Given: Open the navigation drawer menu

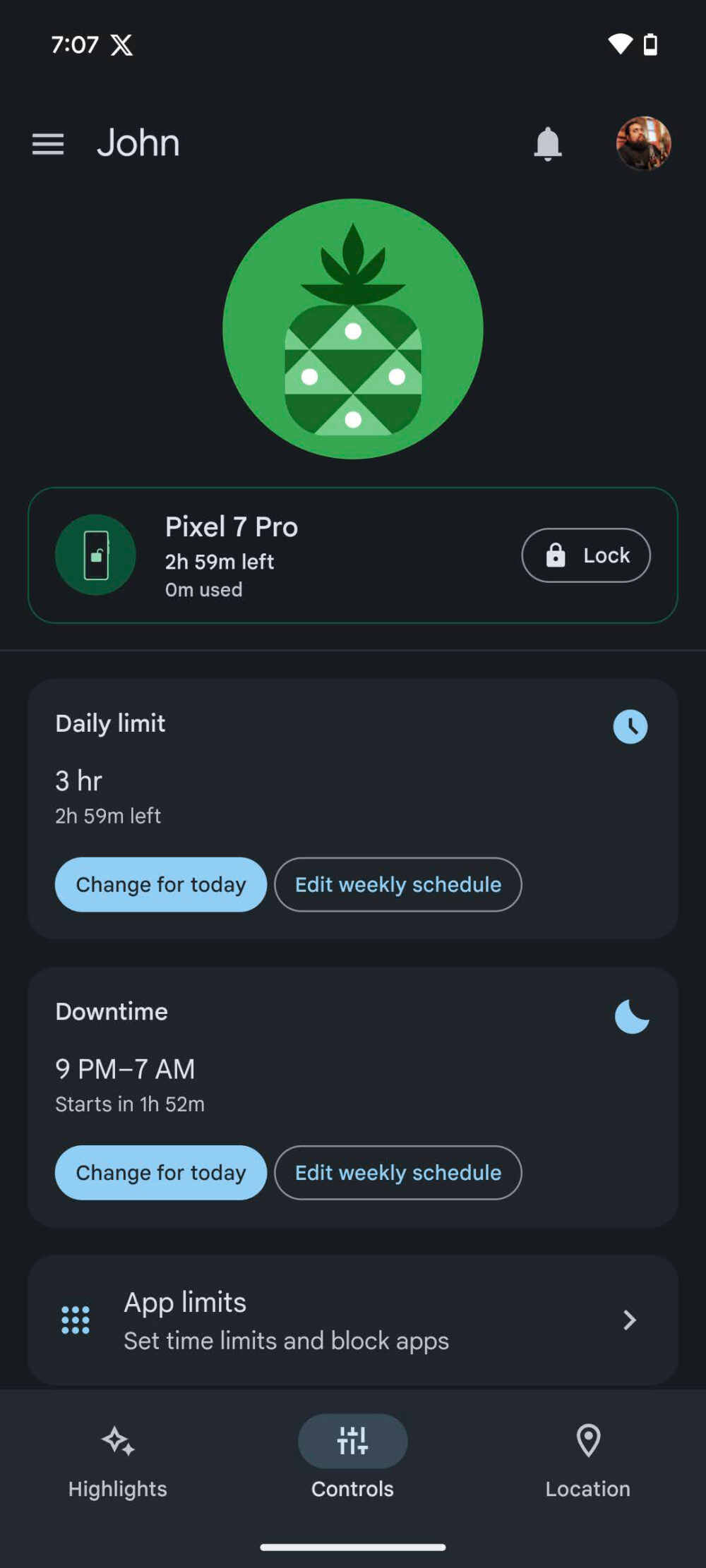Looking at the screenshot, I should click(48, 143).
